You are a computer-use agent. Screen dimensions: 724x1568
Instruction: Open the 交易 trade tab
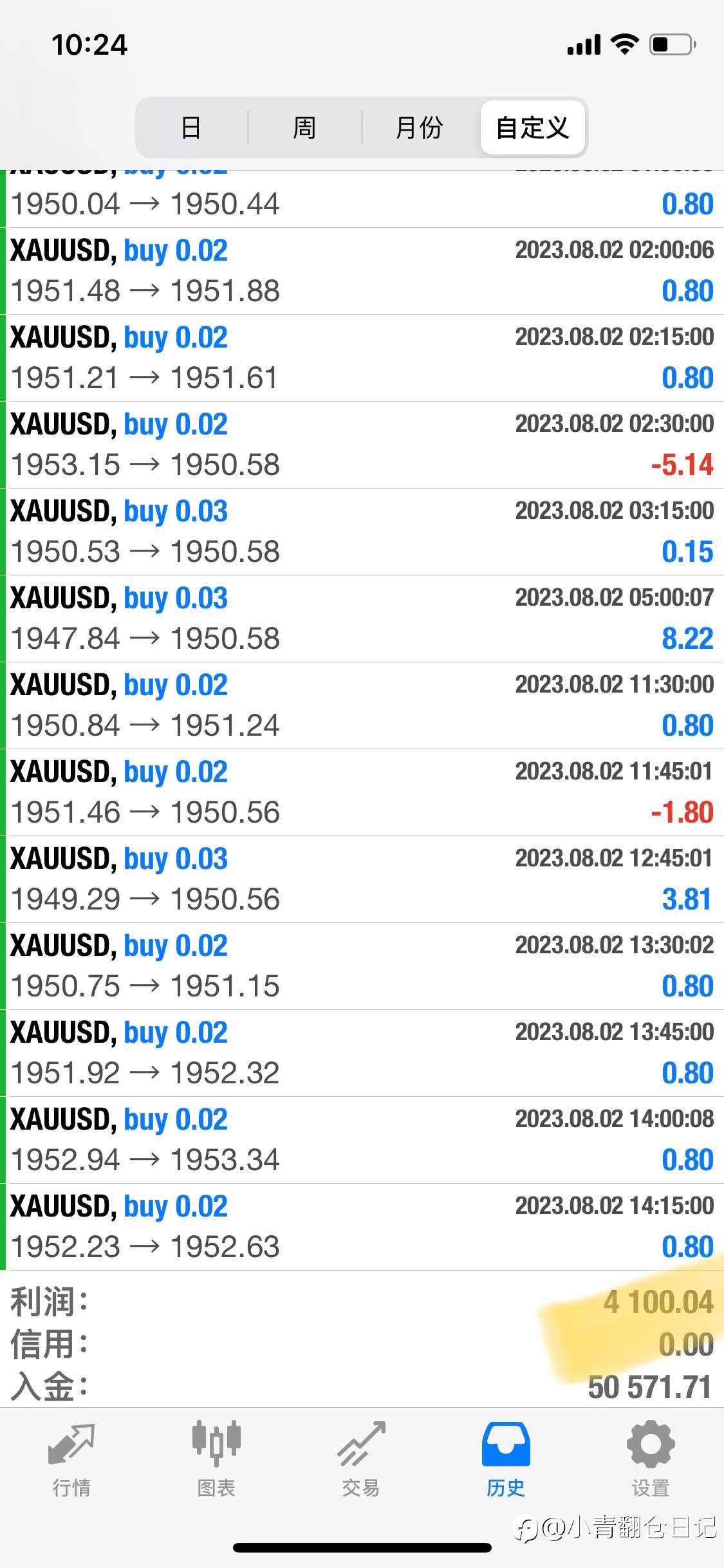coord(361,1459)
